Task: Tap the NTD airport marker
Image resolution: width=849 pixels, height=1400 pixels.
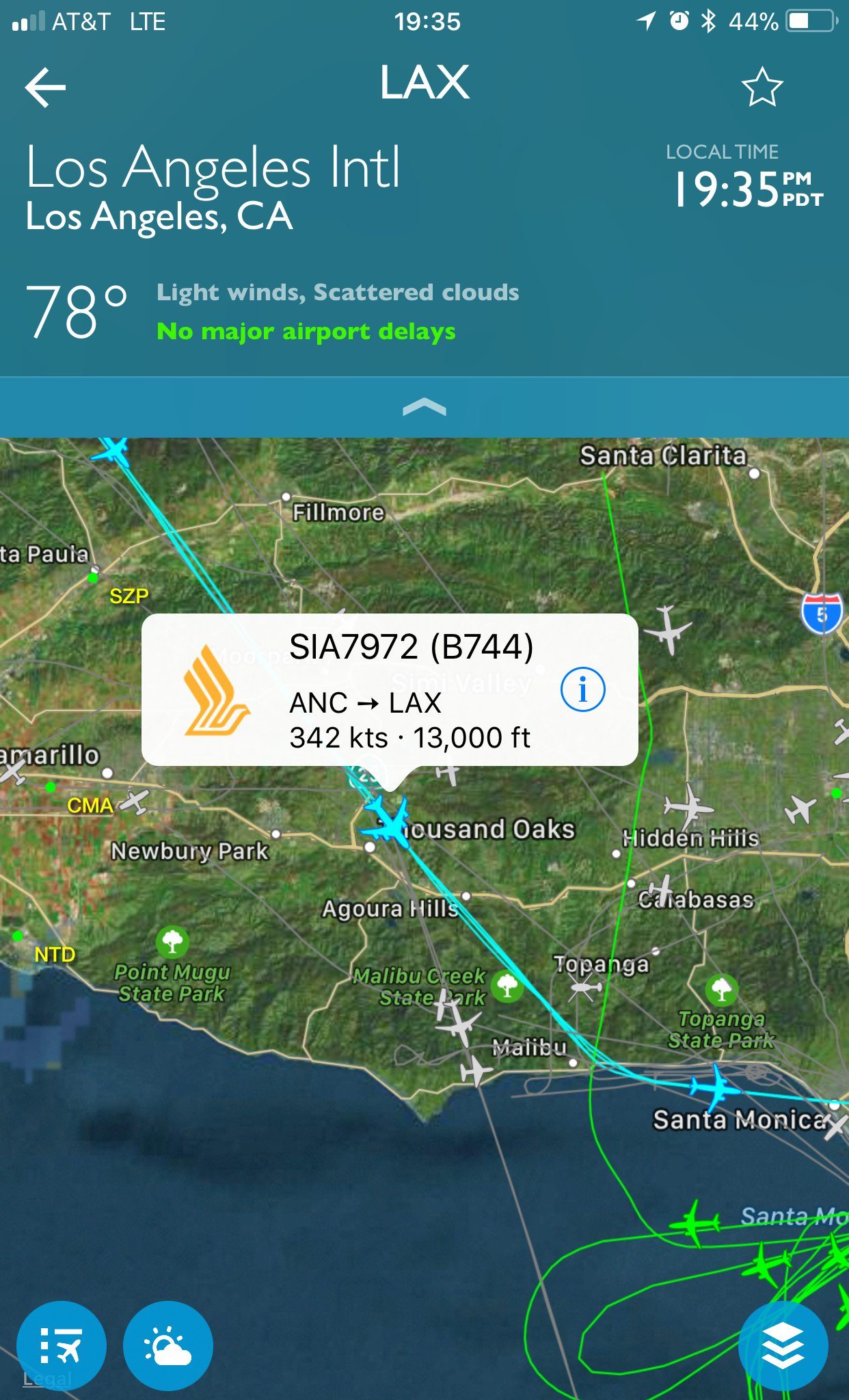Action: (x=18, y=936)
